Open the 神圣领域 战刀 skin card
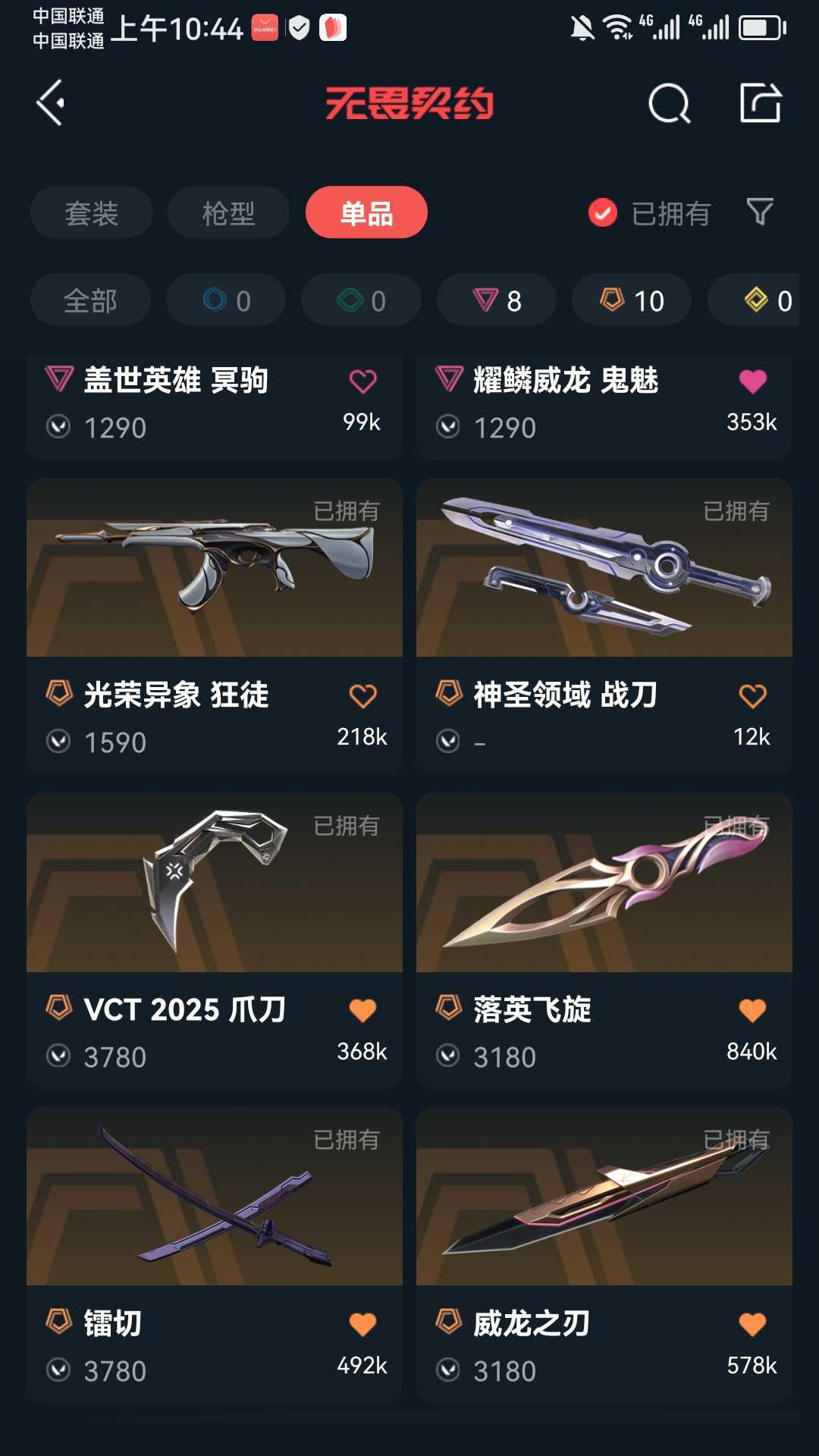This screenshot has height=1456, width=819. (x=604, y=626)
